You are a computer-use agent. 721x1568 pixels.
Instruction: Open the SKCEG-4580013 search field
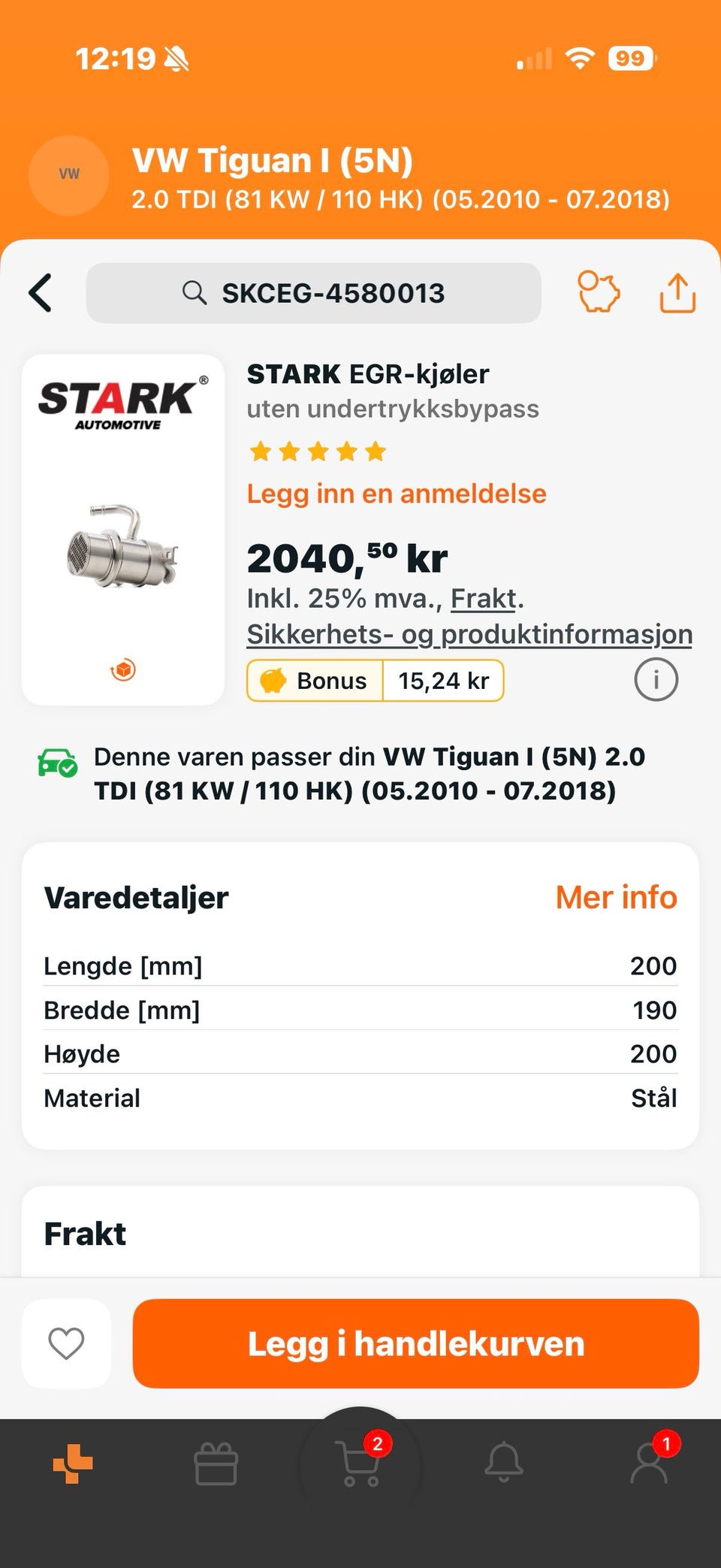click(x=314, y=293)
